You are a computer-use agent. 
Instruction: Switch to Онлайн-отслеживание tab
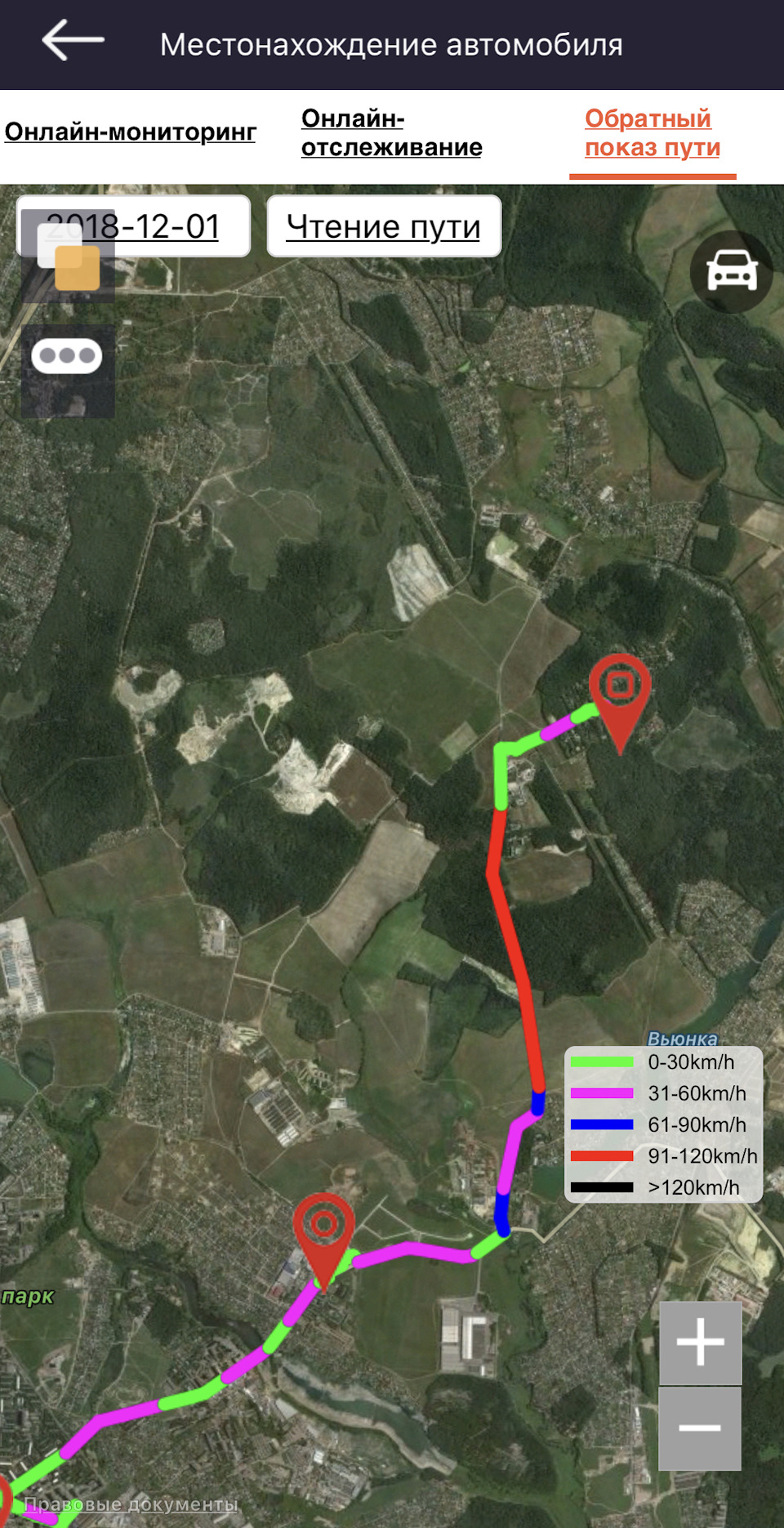(x=391, y=133)
